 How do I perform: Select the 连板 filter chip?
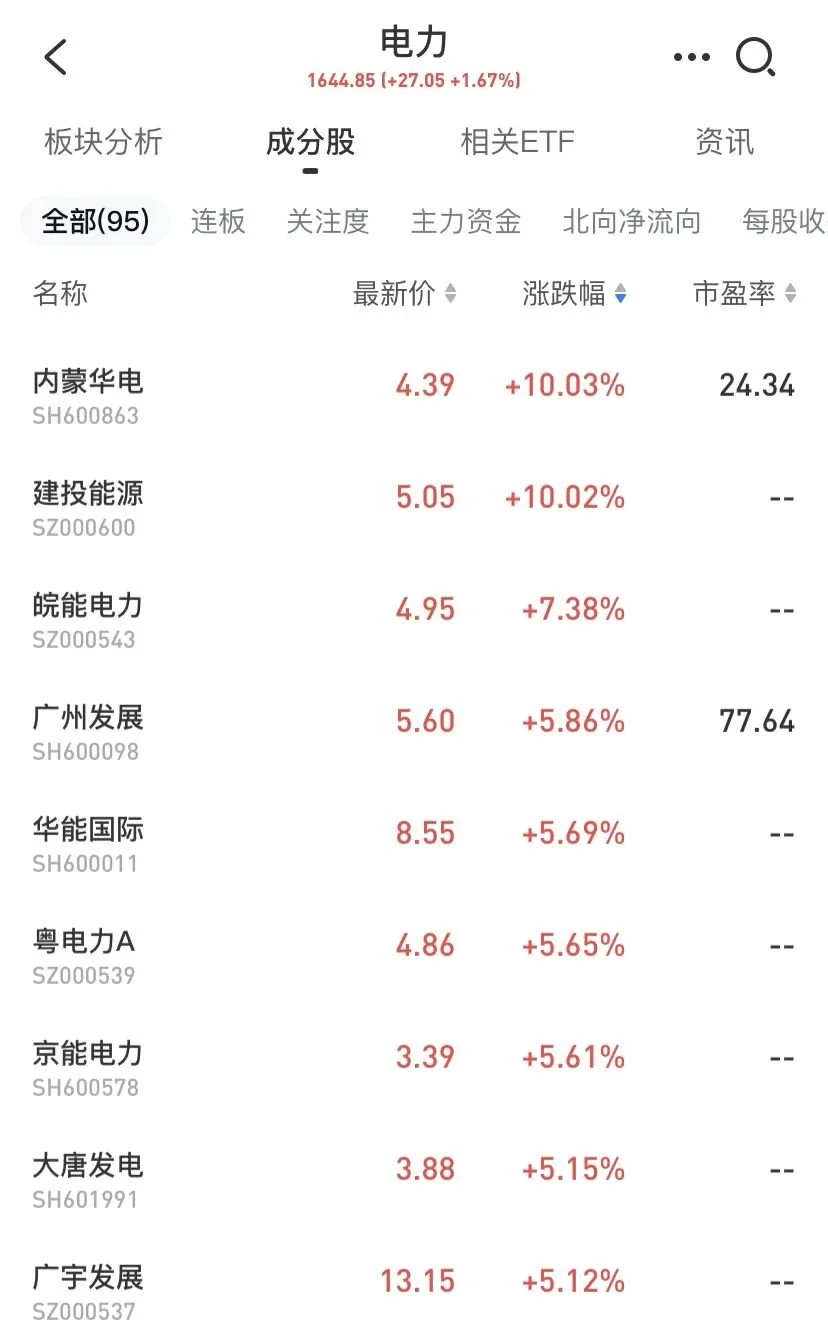pyautogui.click(x=218, y=221)
